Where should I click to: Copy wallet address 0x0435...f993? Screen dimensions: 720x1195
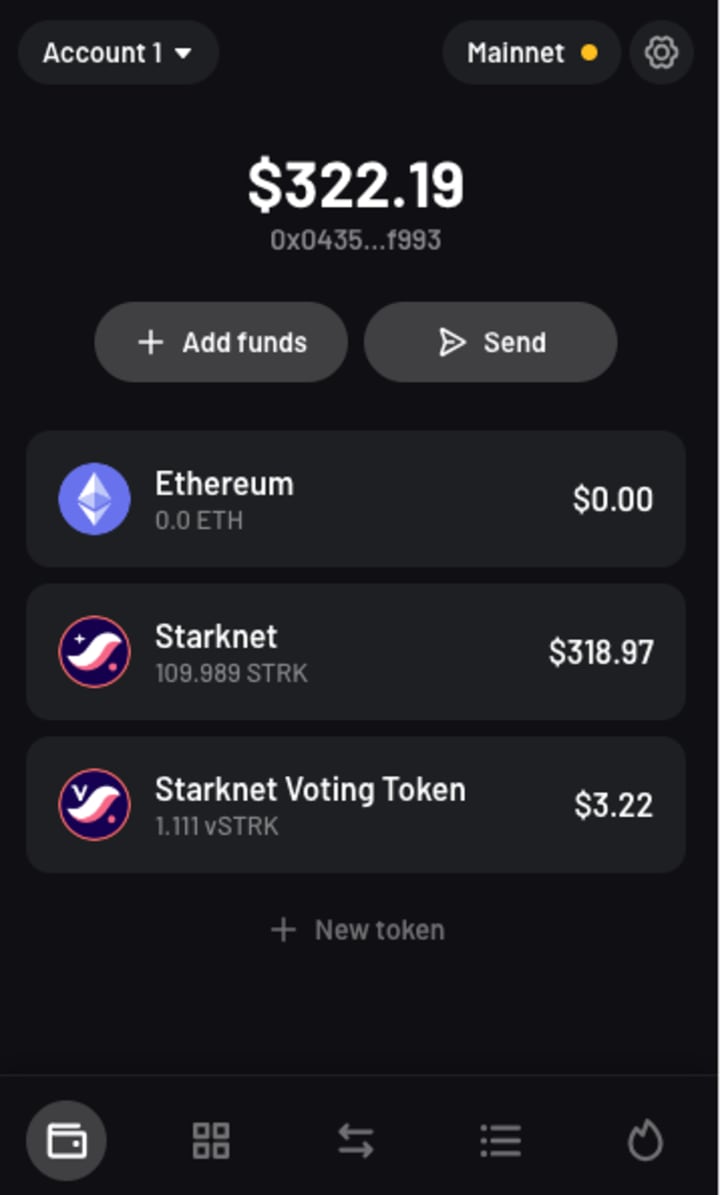[356, 240]
